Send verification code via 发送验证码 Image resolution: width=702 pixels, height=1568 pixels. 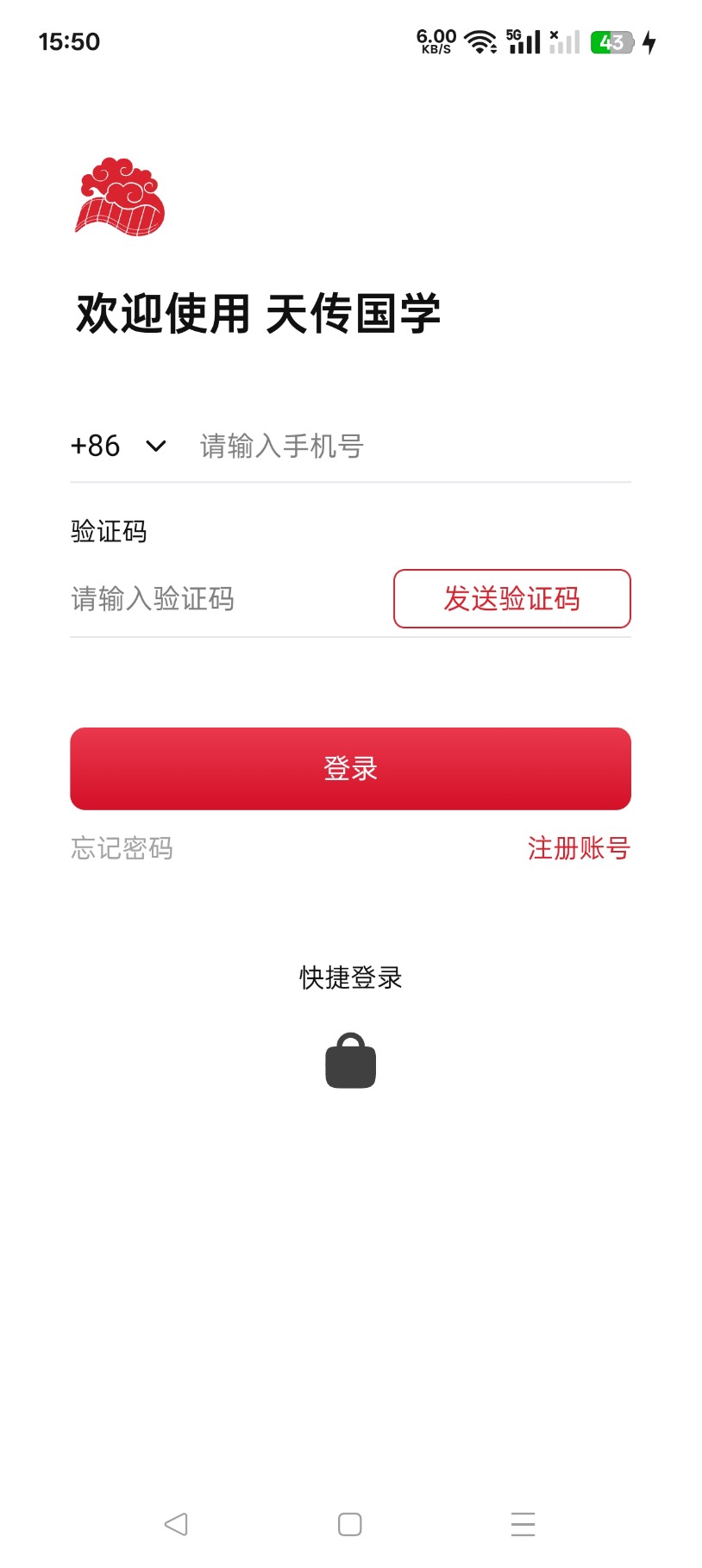coord(511,599)
